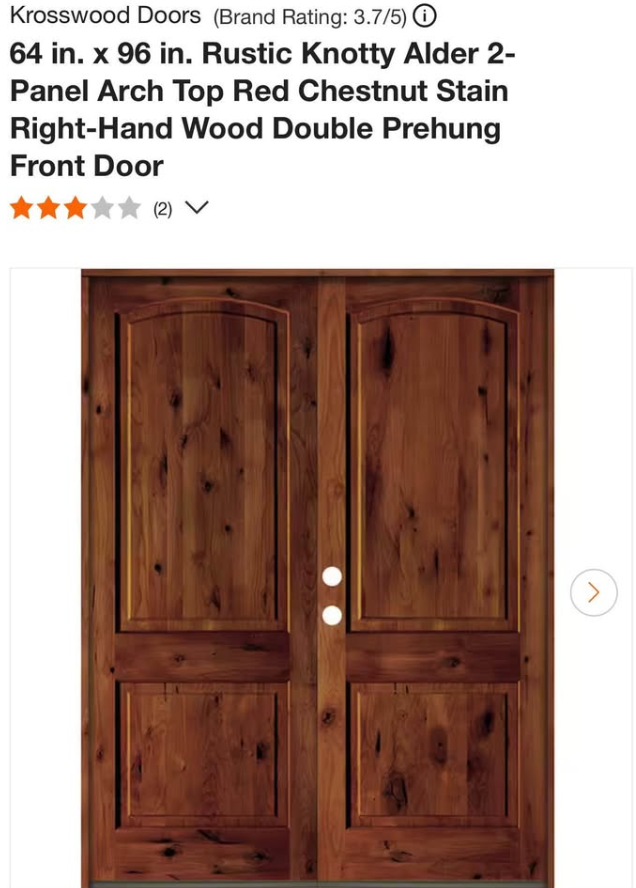Open the door product photo
The width and height of the screenshot is (636, 888).
pyautogui.click(x=318, y=577)
